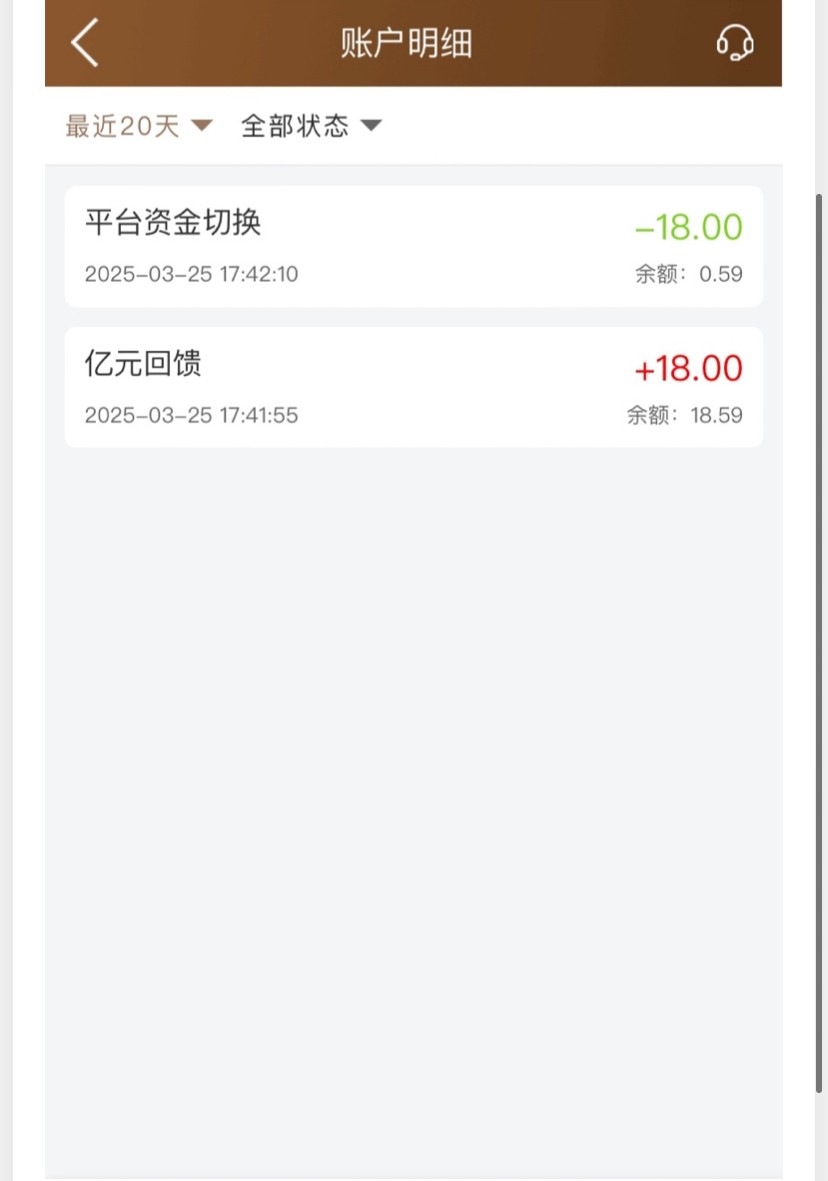Contact support using the headphones icon

[735, 43]
